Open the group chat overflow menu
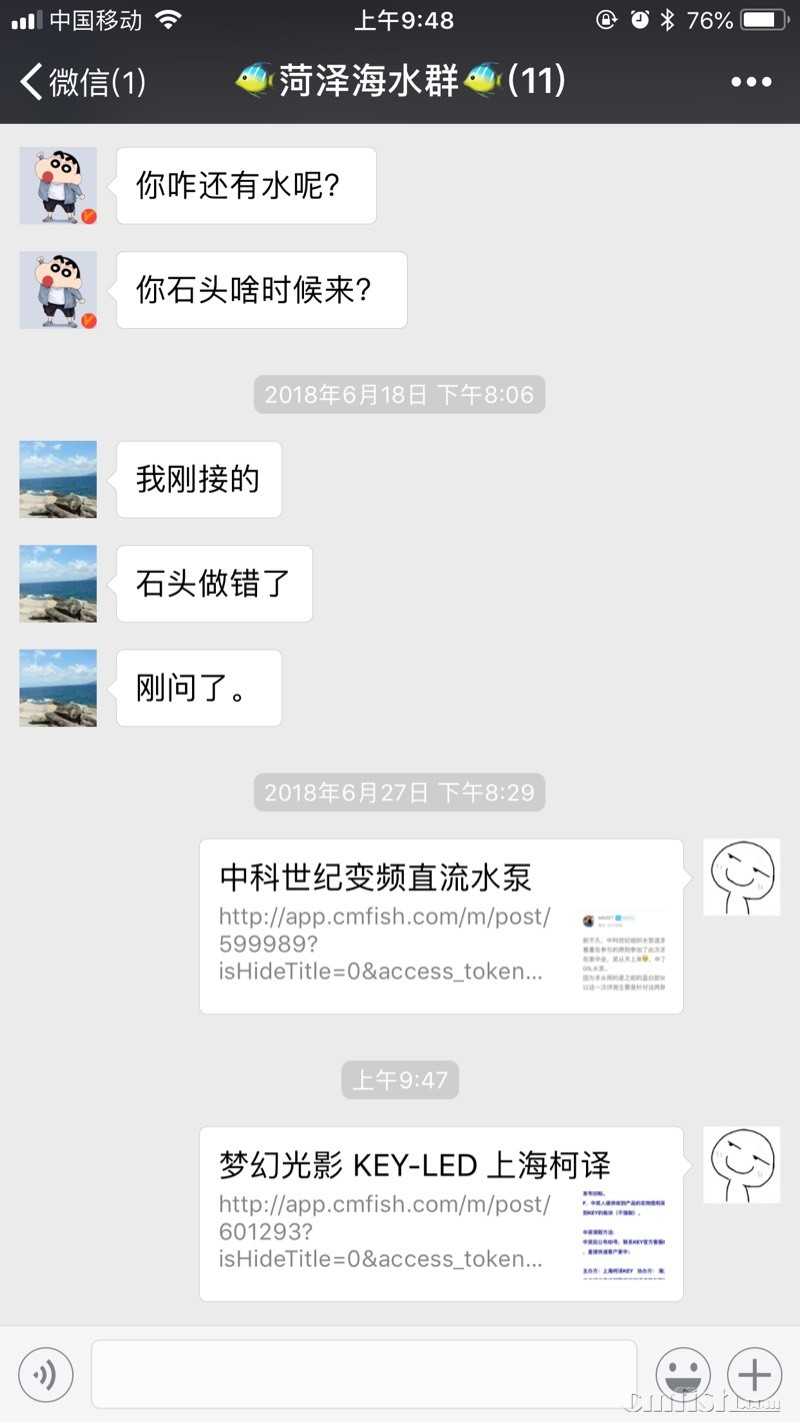 (x=751, y=82)
